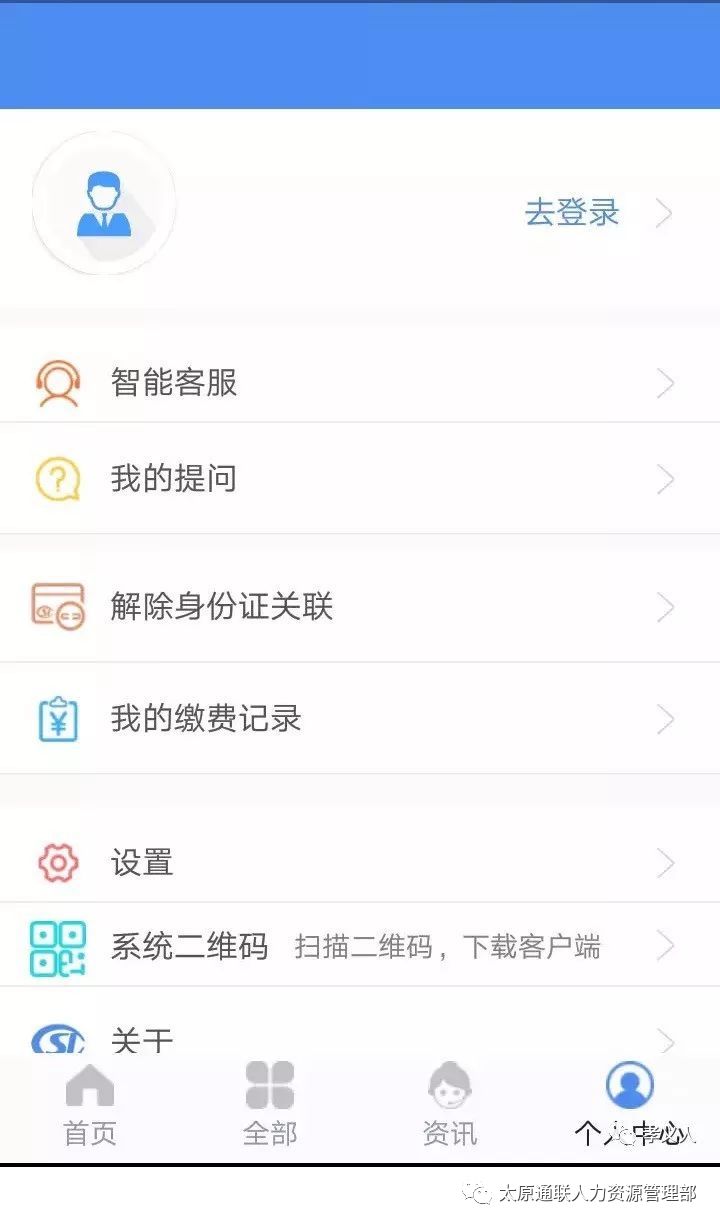Open the 我的提问 row
The width and height of the screenshot is (720, 1226).
[x=360, y=478]
